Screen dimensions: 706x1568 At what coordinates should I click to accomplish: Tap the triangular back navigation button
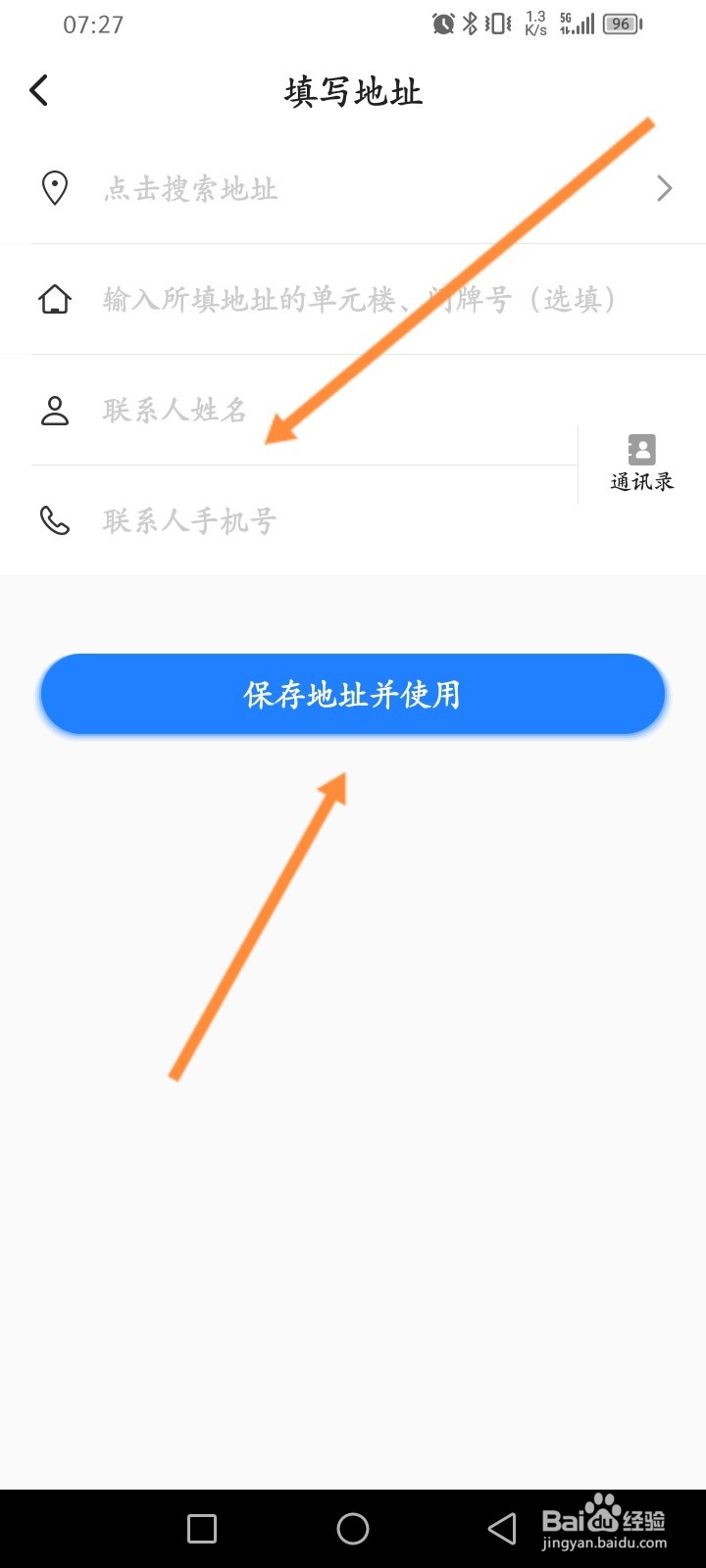500,1527
